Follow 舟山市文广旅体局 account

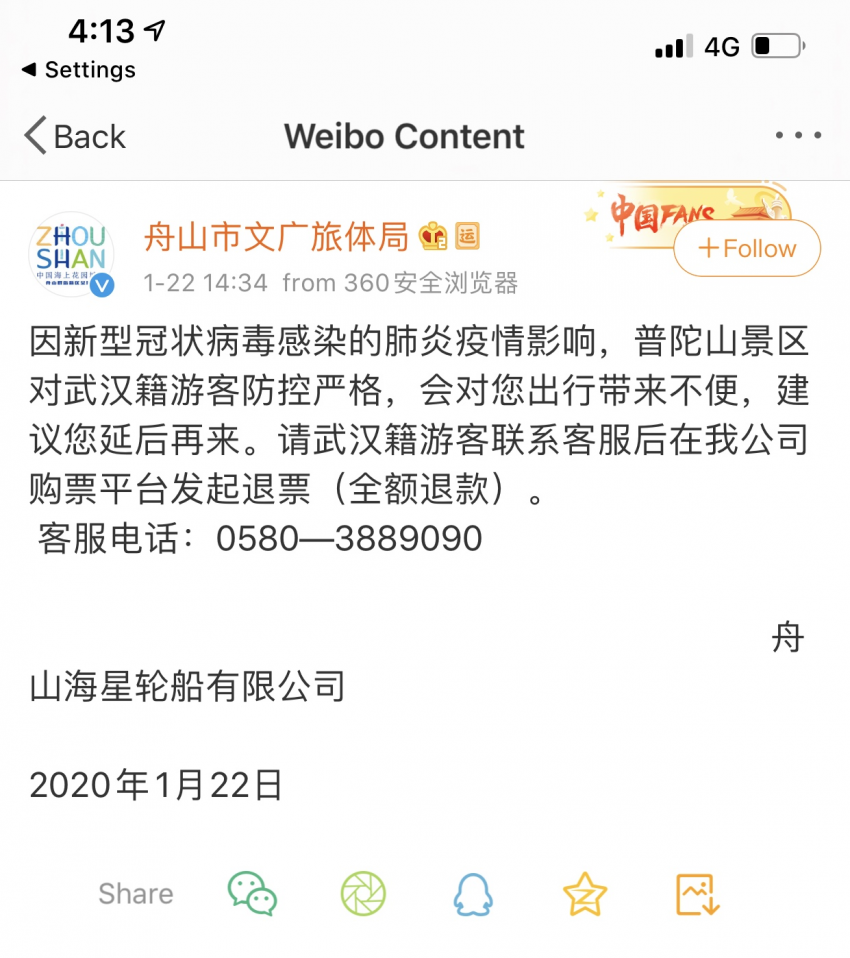(x=747, y=249)
